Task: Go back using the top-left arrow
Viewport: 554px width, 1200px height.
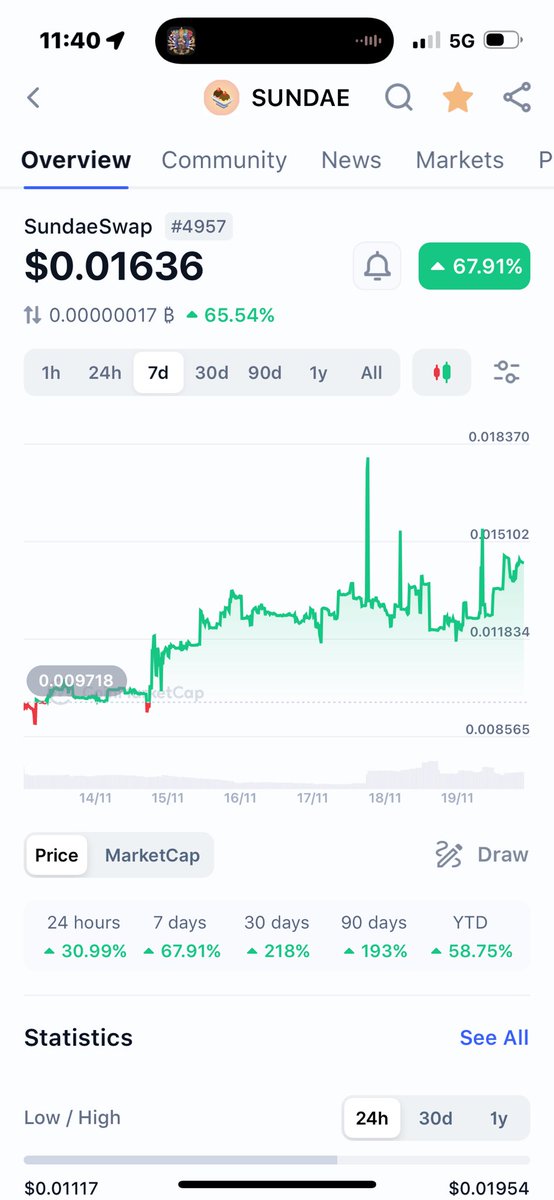Action: 33,97
